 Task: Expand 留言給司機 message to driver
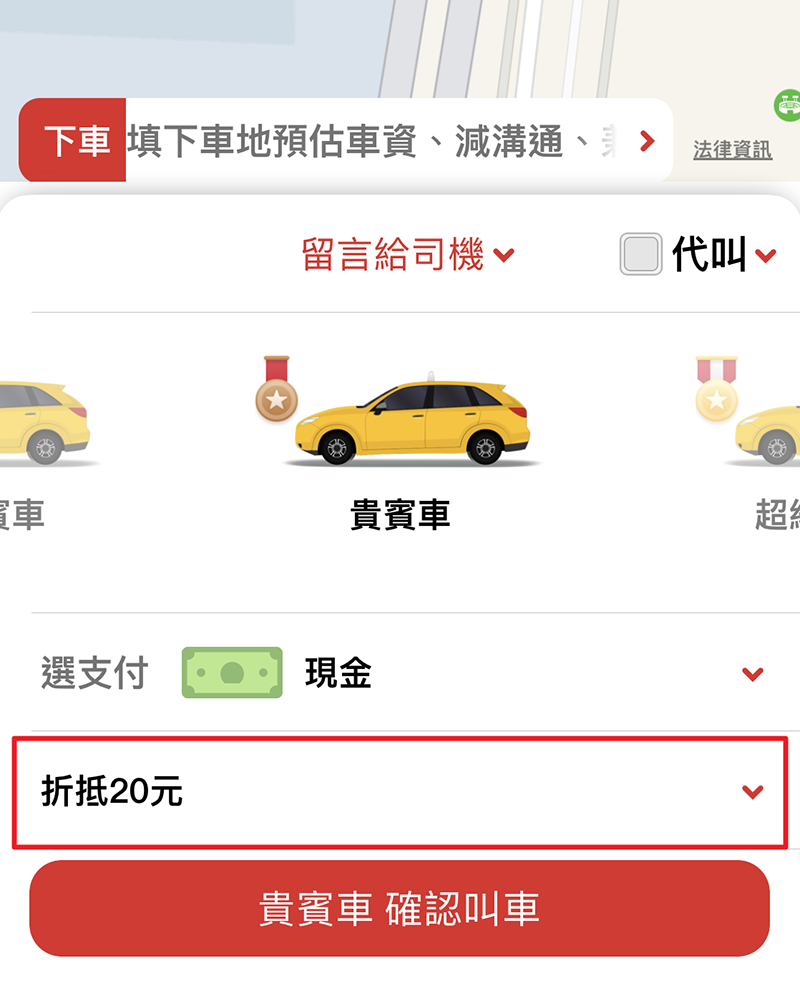click(407, 254)
